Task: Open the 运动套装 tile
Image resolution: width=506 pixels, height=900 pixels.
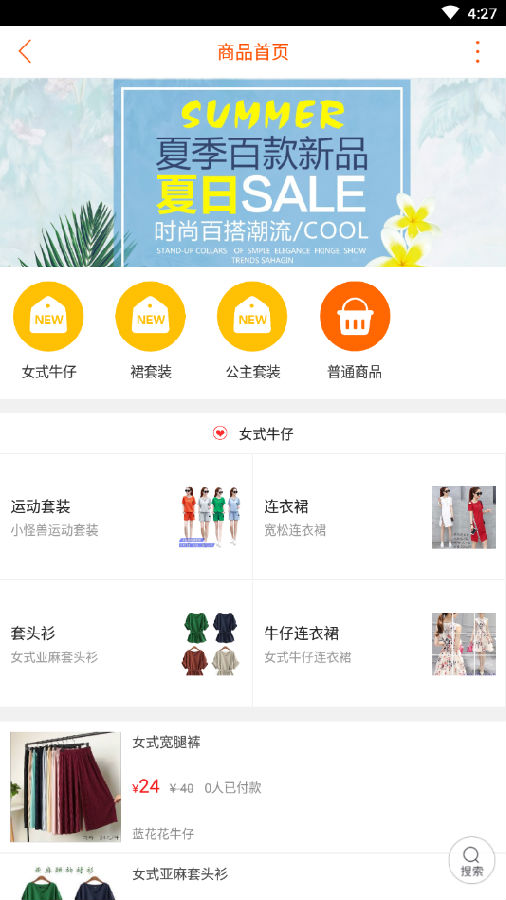Action: pyautogui.click(x=126, y=517)
